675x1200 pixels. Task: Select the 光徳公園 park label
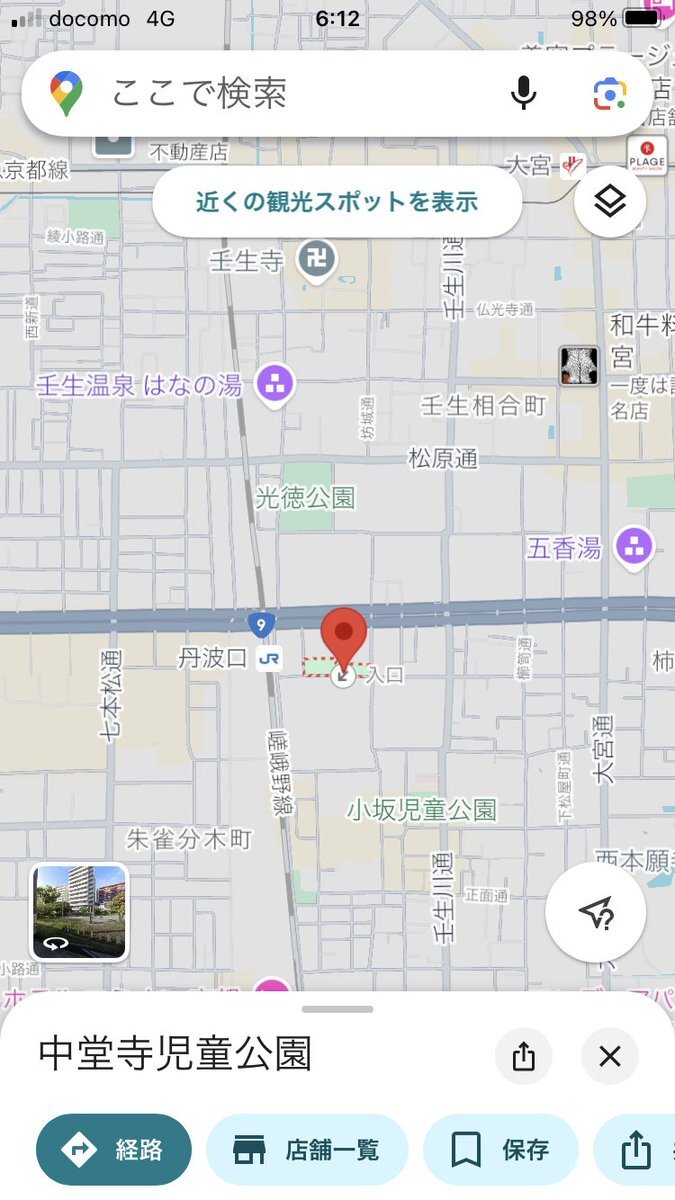pos(305,497)
